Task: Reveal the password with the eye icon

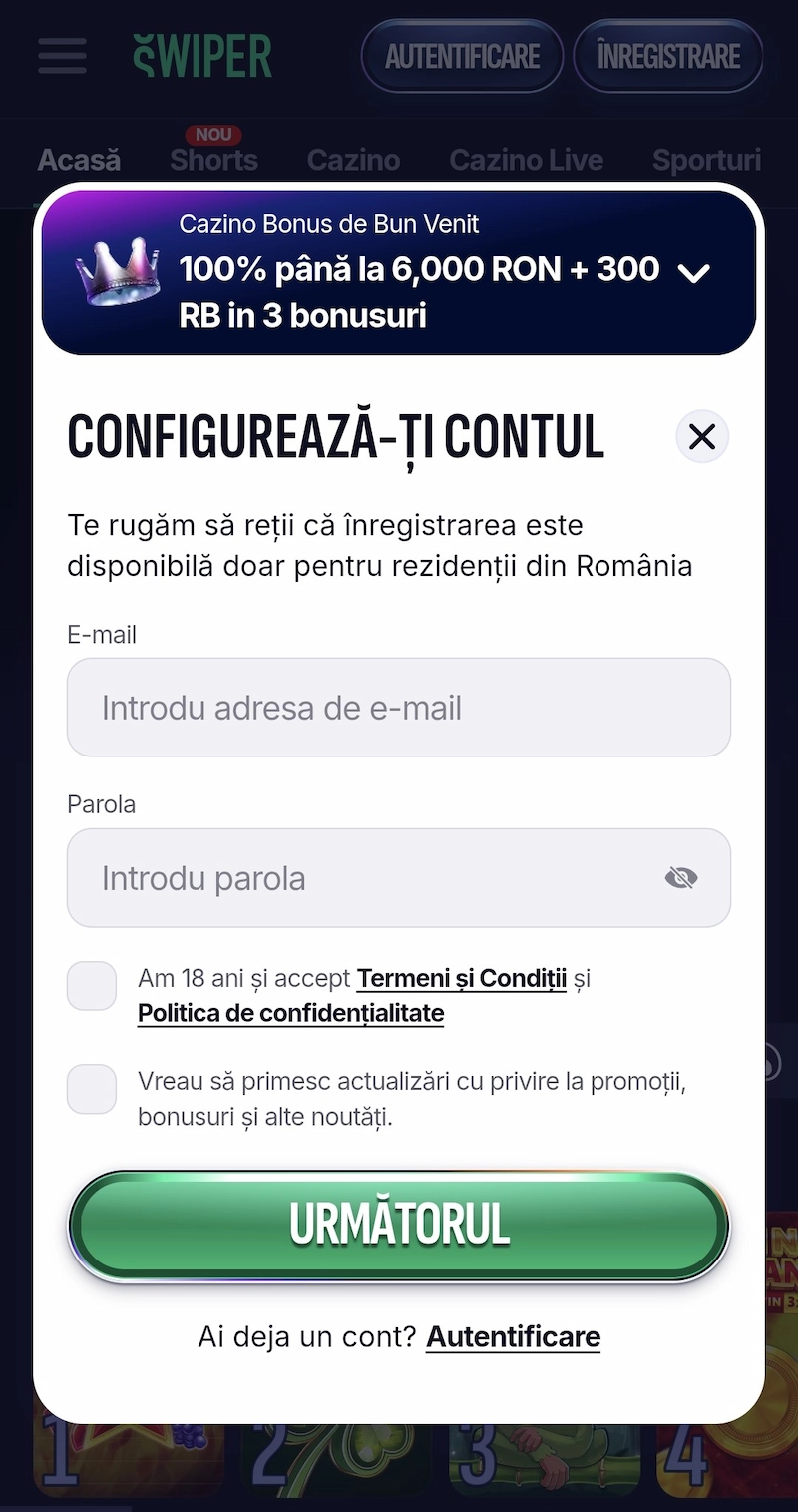Action: (x=681, y=877)
